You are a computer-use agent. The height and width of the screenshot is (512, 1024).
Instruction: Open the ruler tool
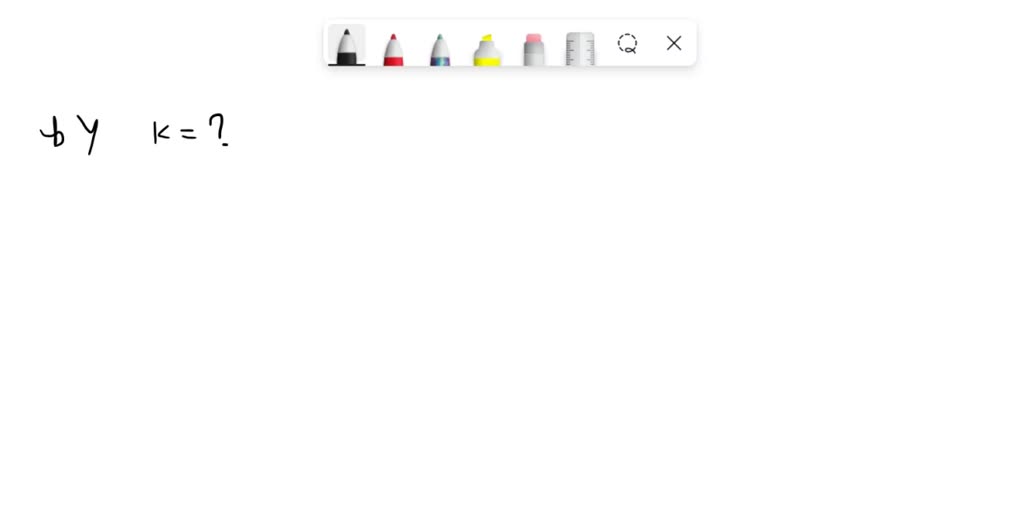(x=580, y=48)
